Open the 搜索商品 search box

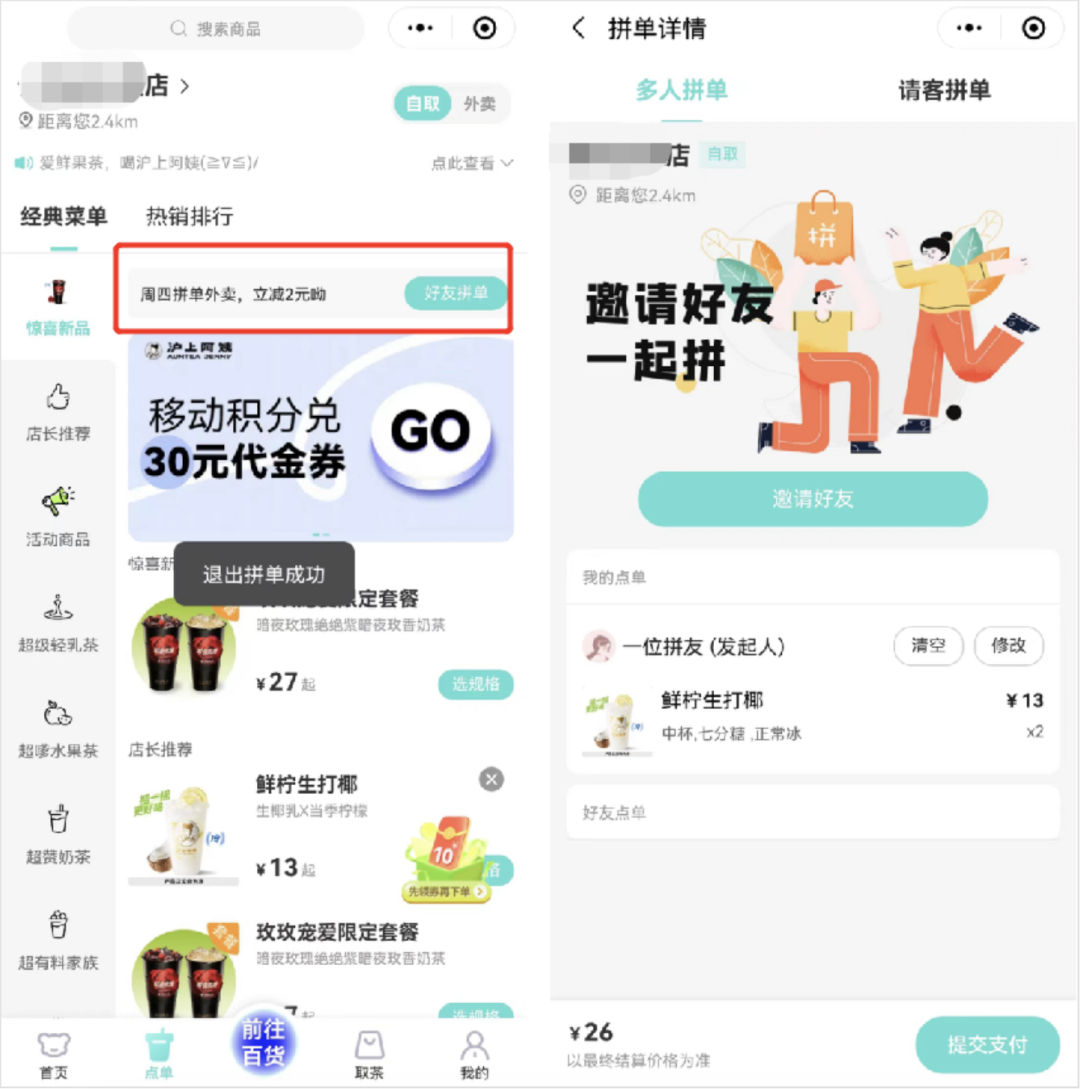click(x=215, y=29)
